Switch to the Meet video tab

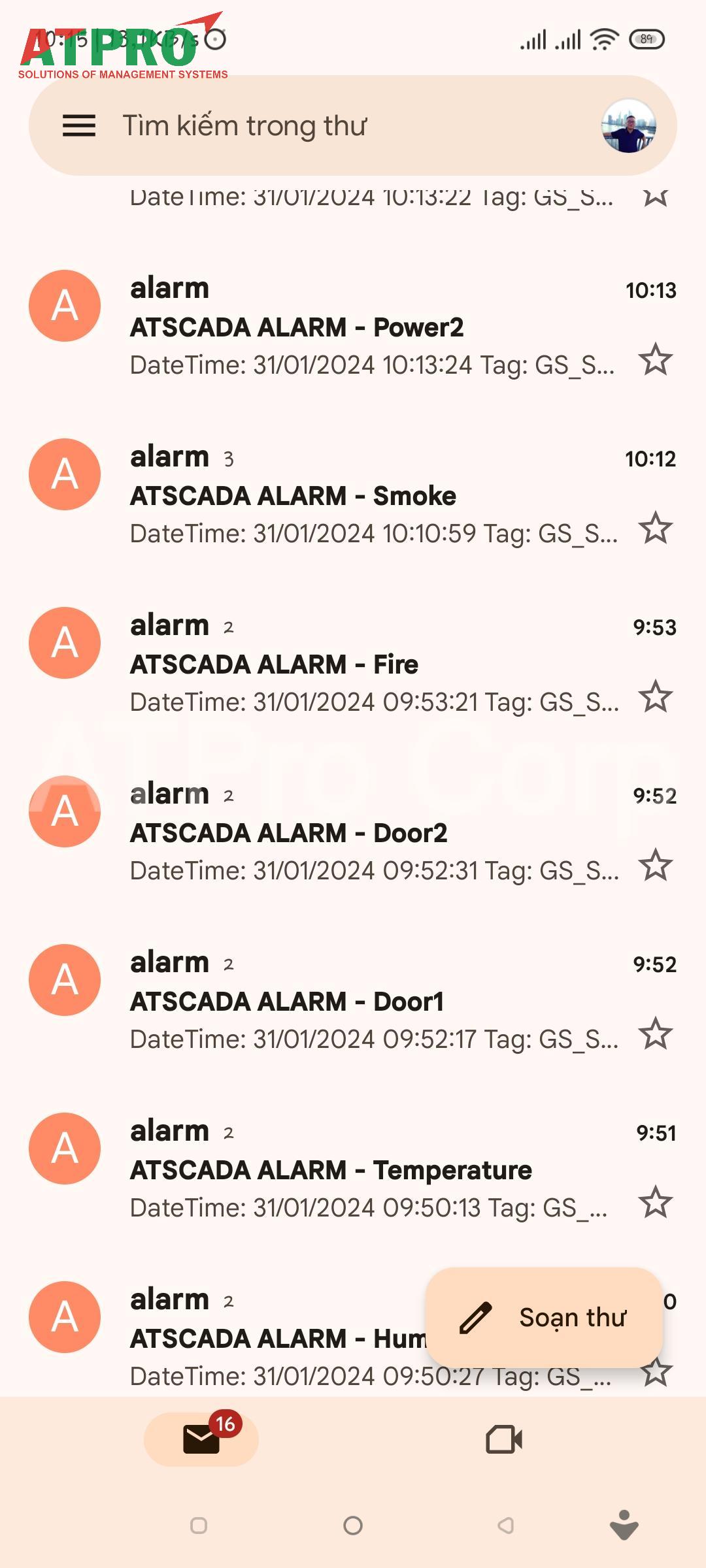504,1439
